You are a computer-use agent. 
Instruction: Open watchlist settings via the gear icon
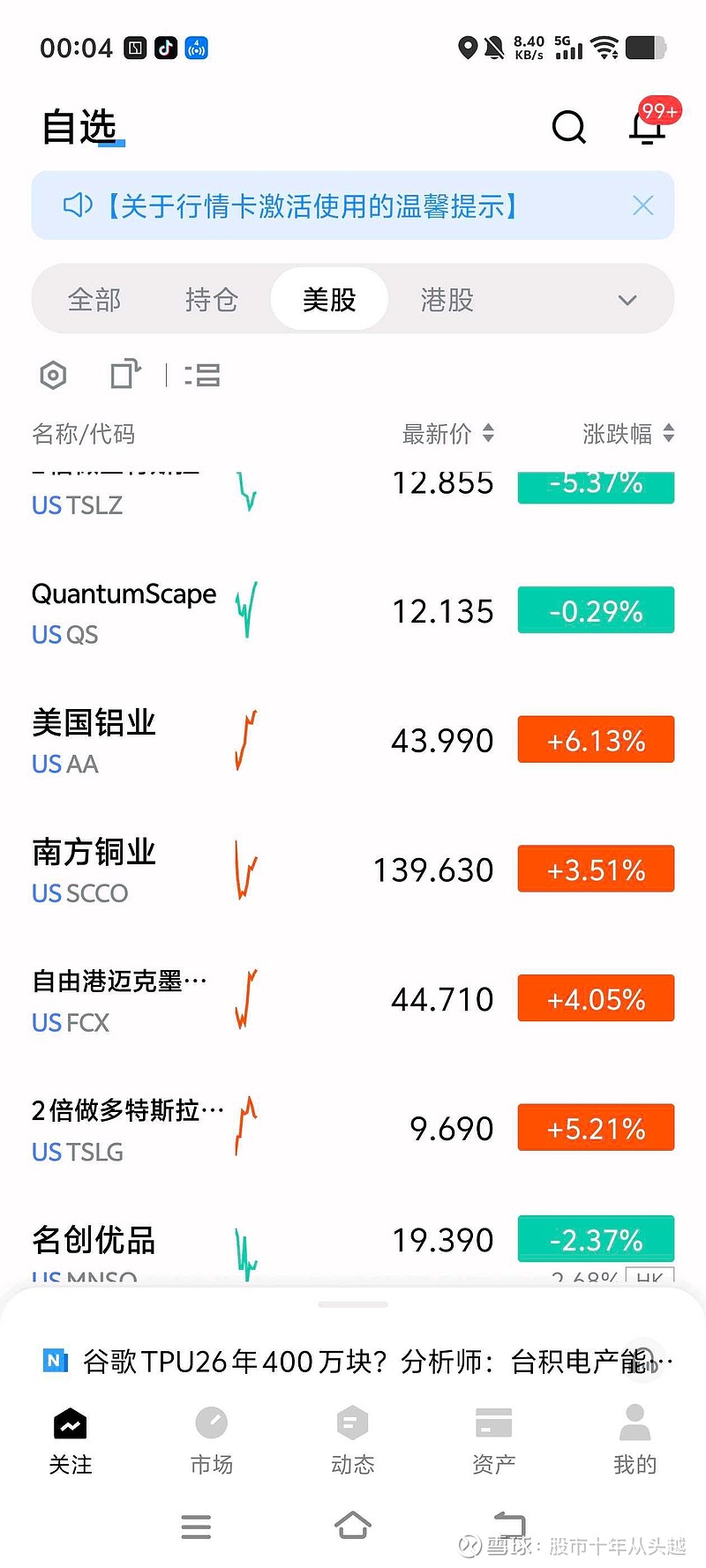[x=52, y=375]
